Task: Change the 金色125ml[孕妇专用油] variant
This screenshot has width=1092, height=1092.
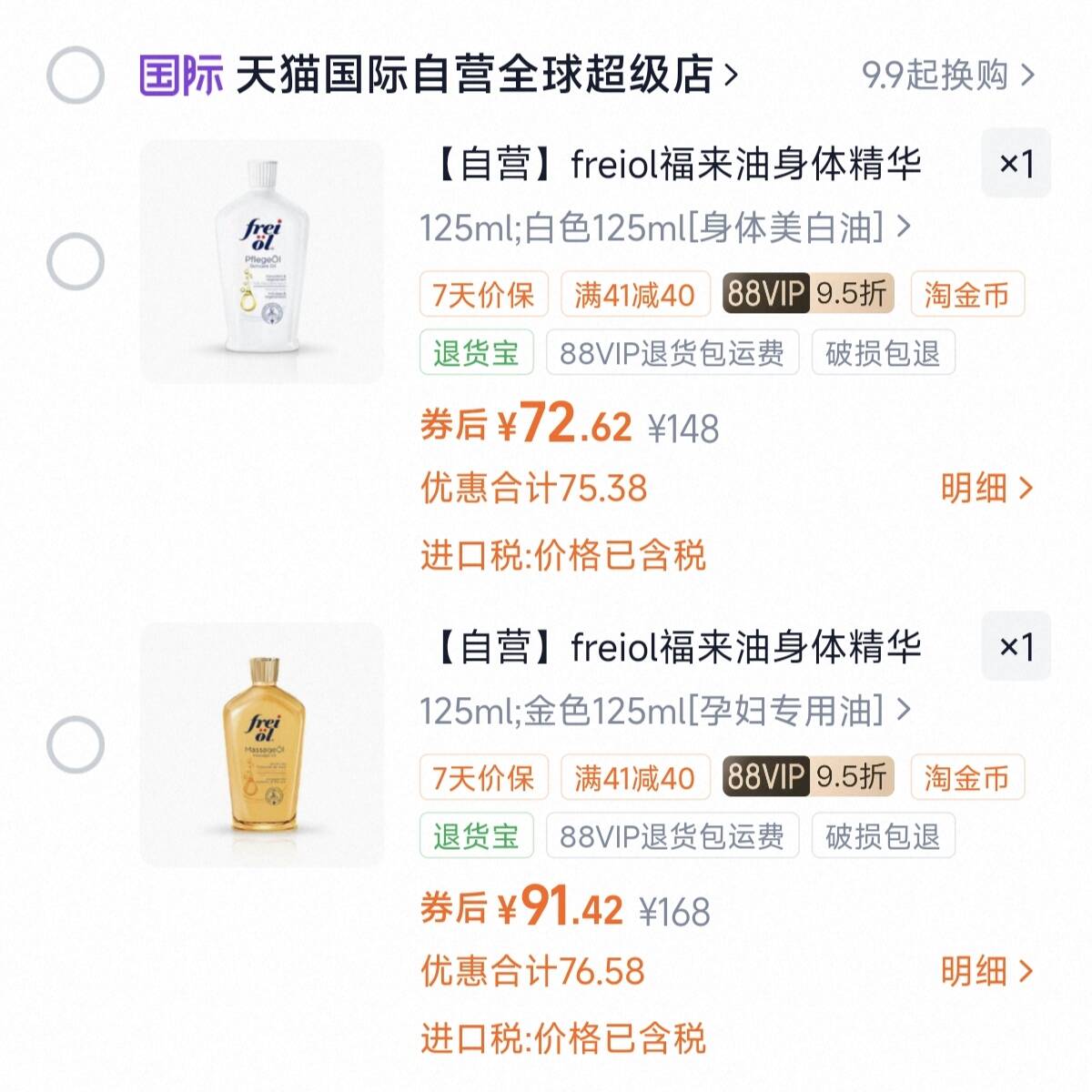Action: coord(665,711)
